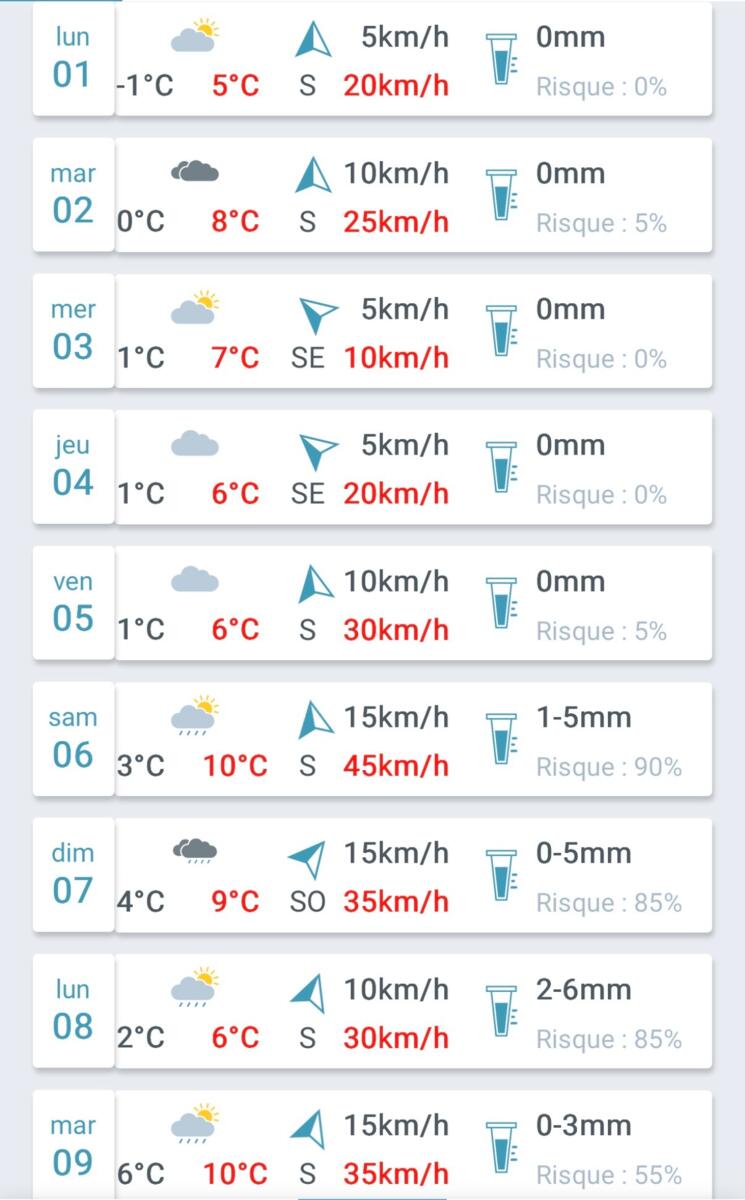Screen dimensions: 745x1200
Task: Open the forecast for lun 08
Action: pos(372,1012)
